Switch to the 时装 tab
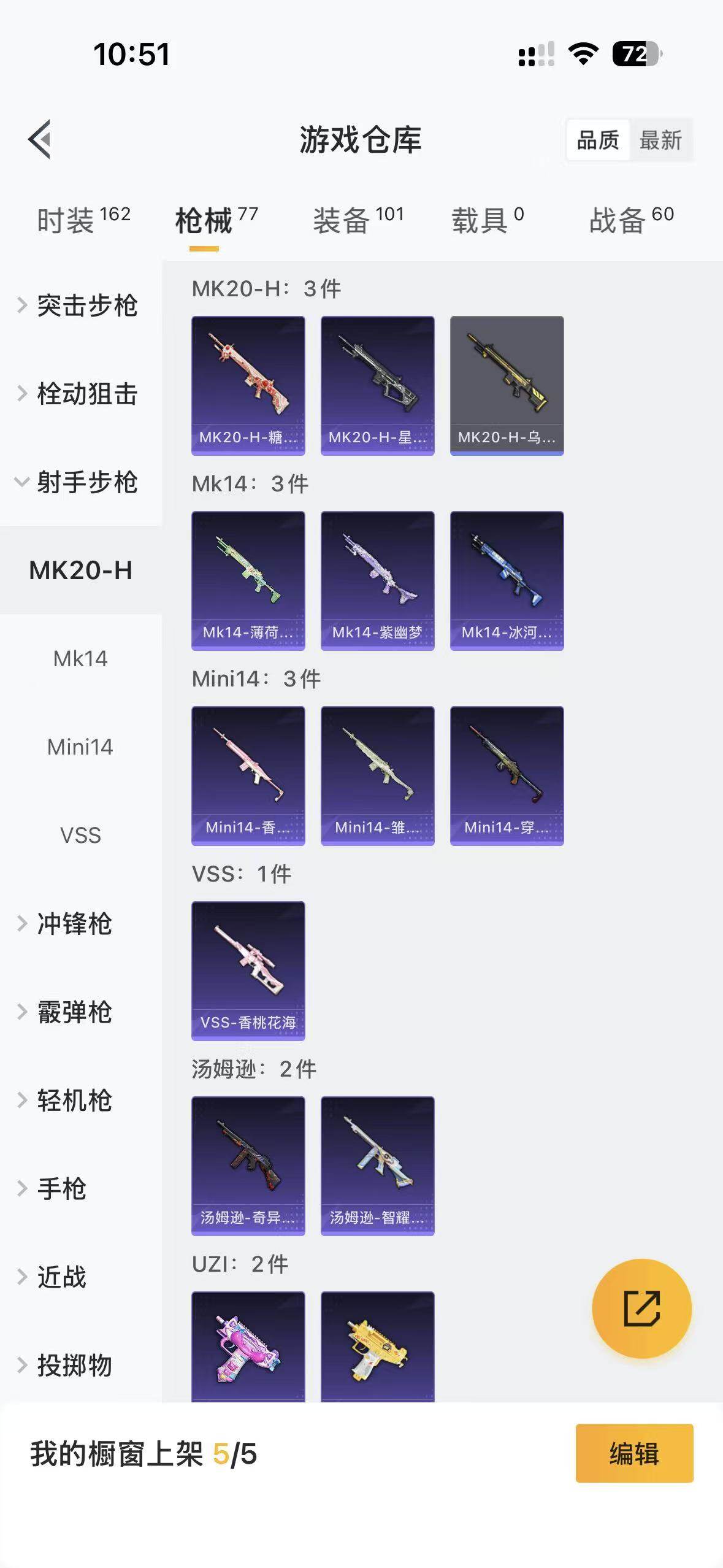The image size is (723, 1568). [83, 220]
